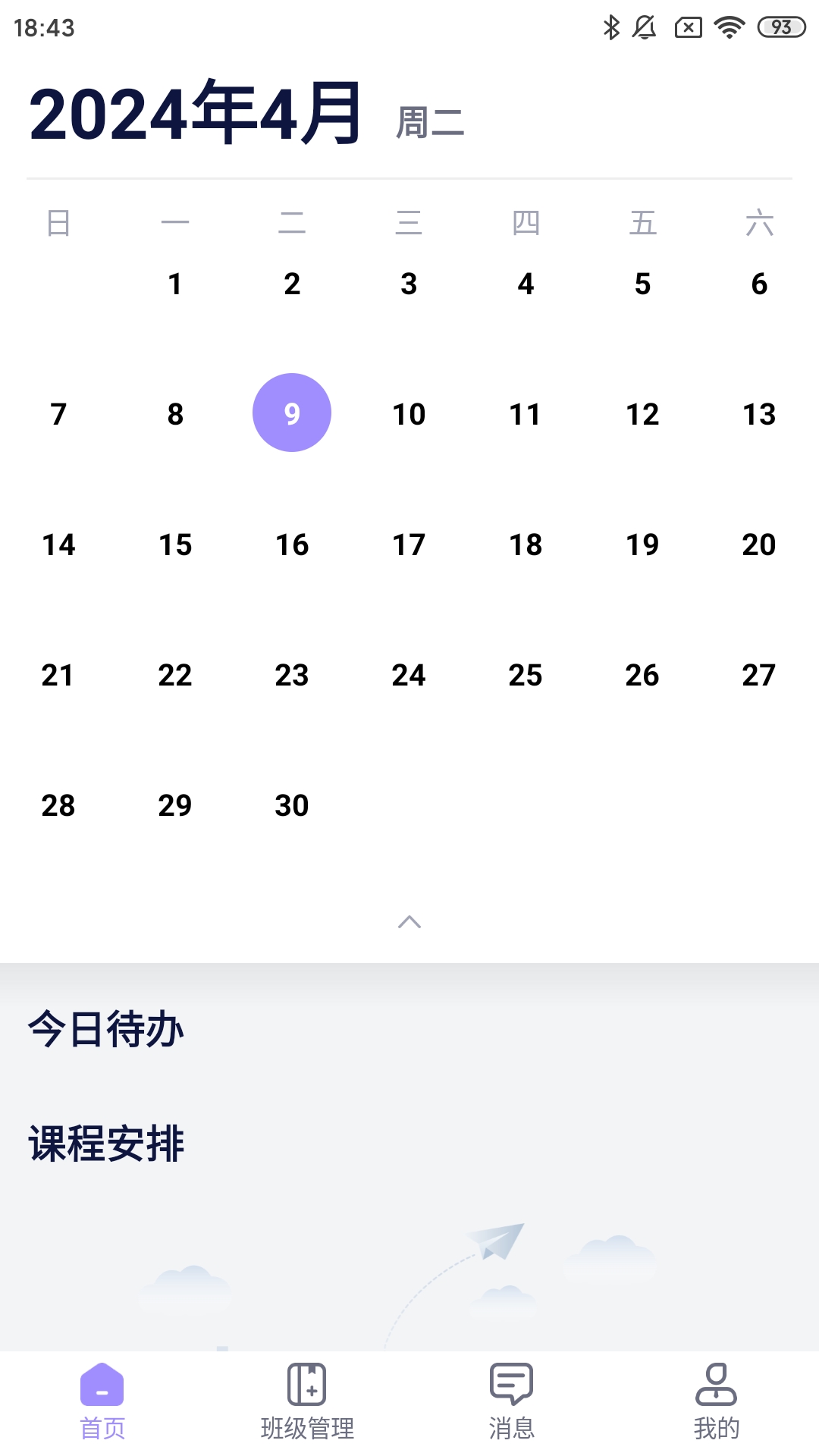
Task: Tap the muted notification bell icon
Action: (x=643, y=27)
